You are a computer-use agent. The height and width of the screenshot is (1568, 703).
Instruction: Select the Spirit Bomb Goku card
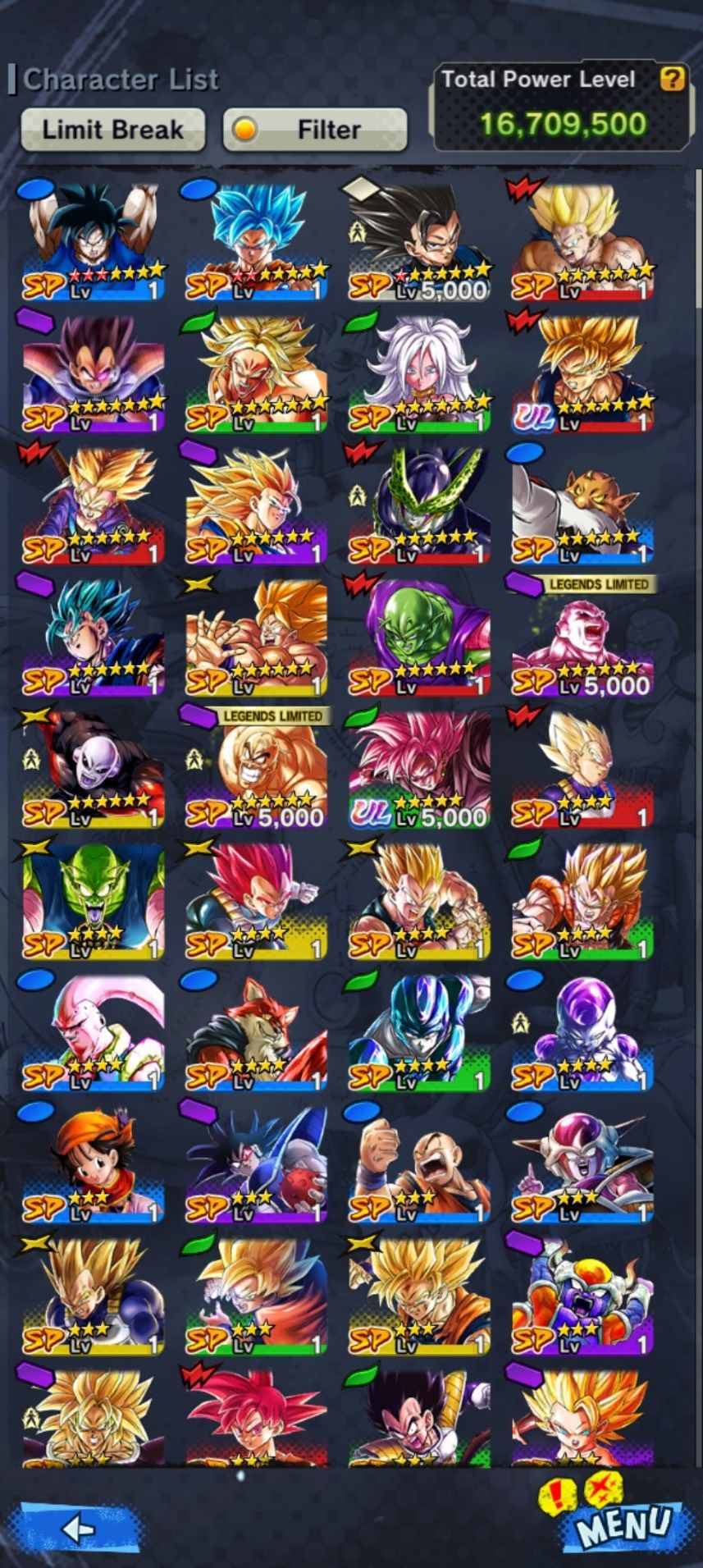point(93,241)
